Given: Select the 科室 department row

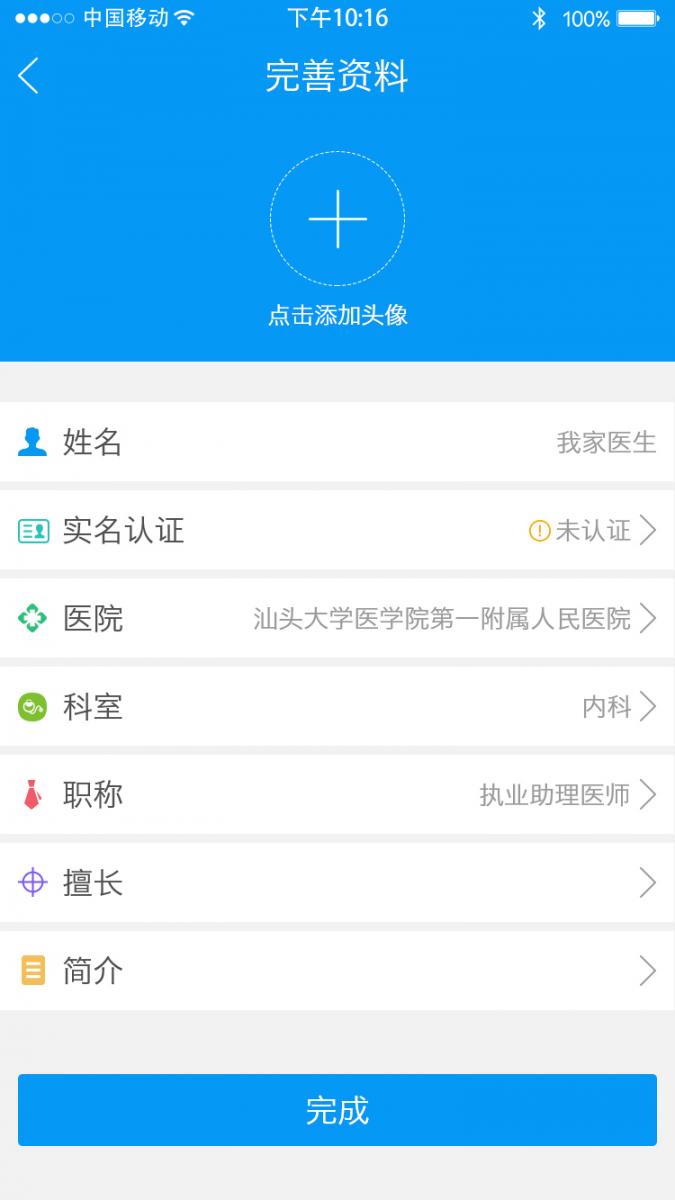Looking at the screenshot, I should click(337, 706).
